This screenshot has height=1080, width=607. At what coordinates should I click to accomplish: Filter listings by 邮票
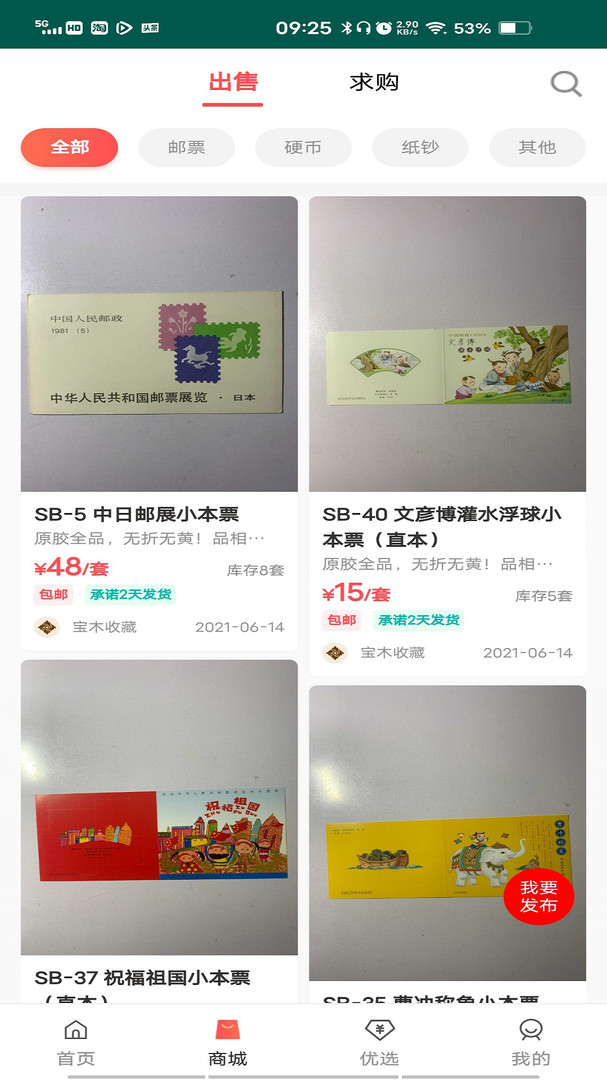coord(187,147)
